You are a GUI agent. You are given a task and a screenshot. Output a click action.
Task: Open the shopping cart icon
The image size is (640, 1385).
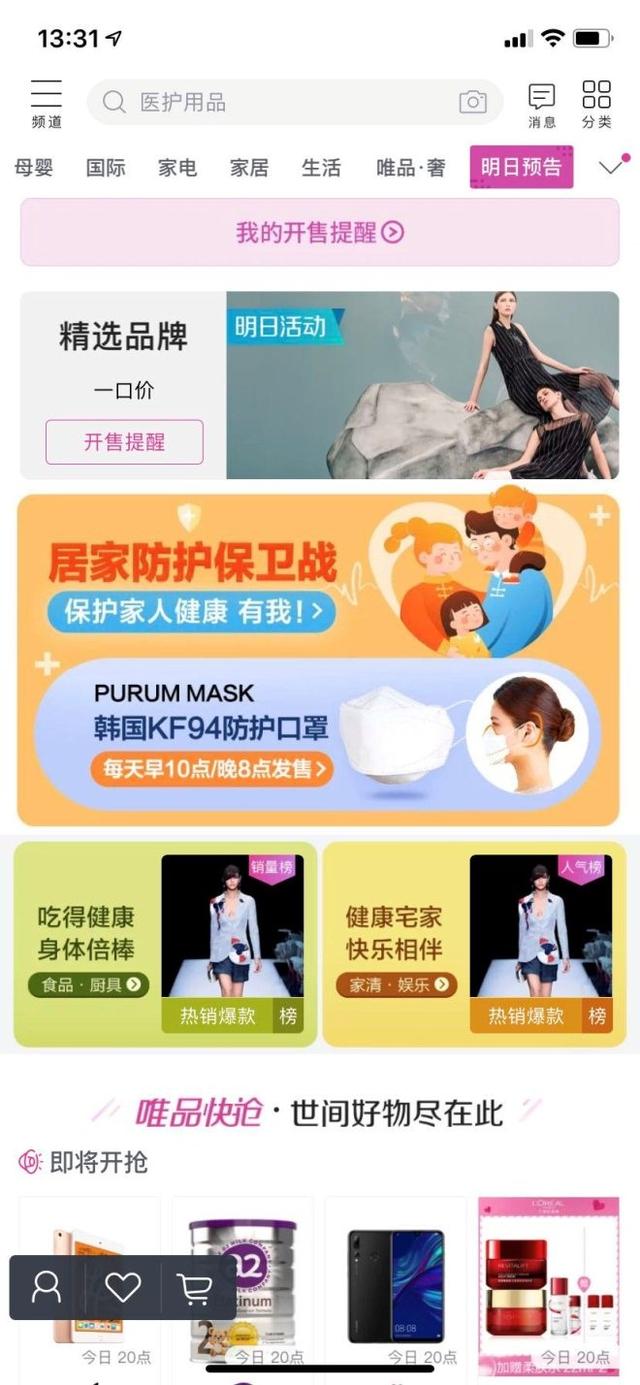point(194,1287)
